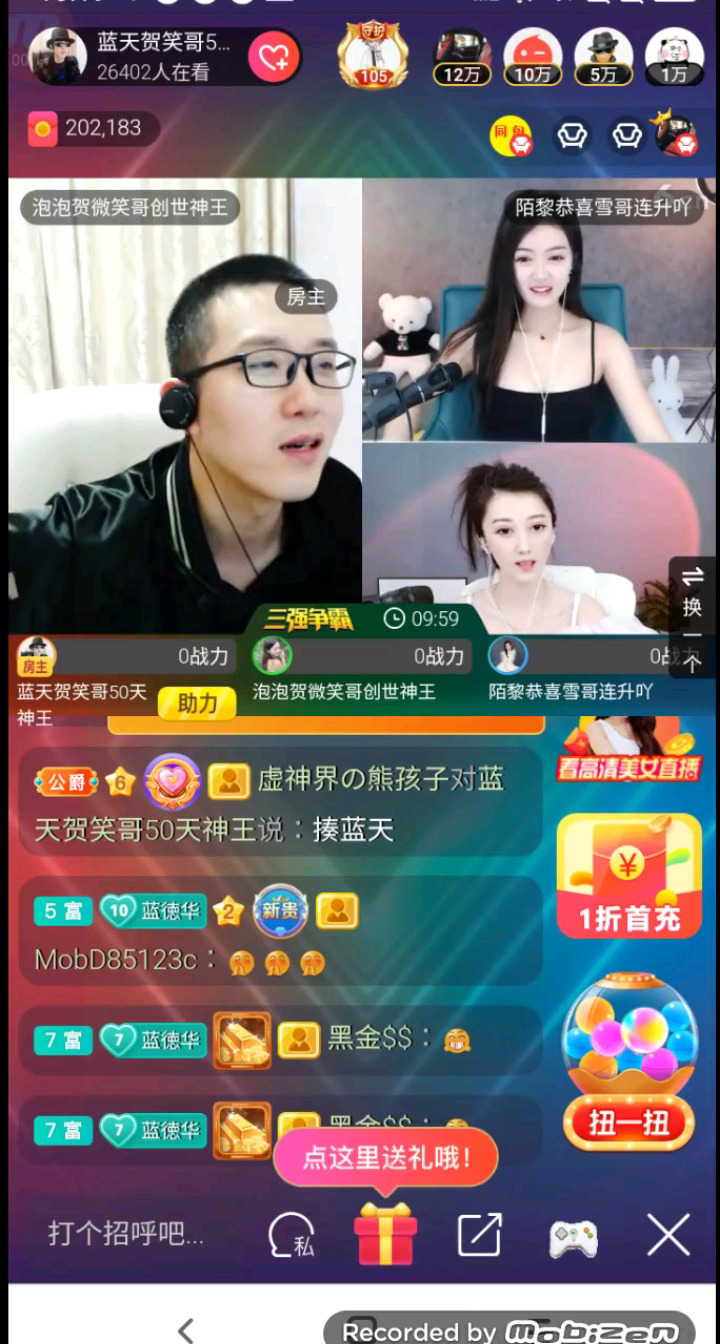The height and width of the screenshot is (1344, 720).
Task: Open the 守护 guardian badge showing 105
Action: point(373,56)
